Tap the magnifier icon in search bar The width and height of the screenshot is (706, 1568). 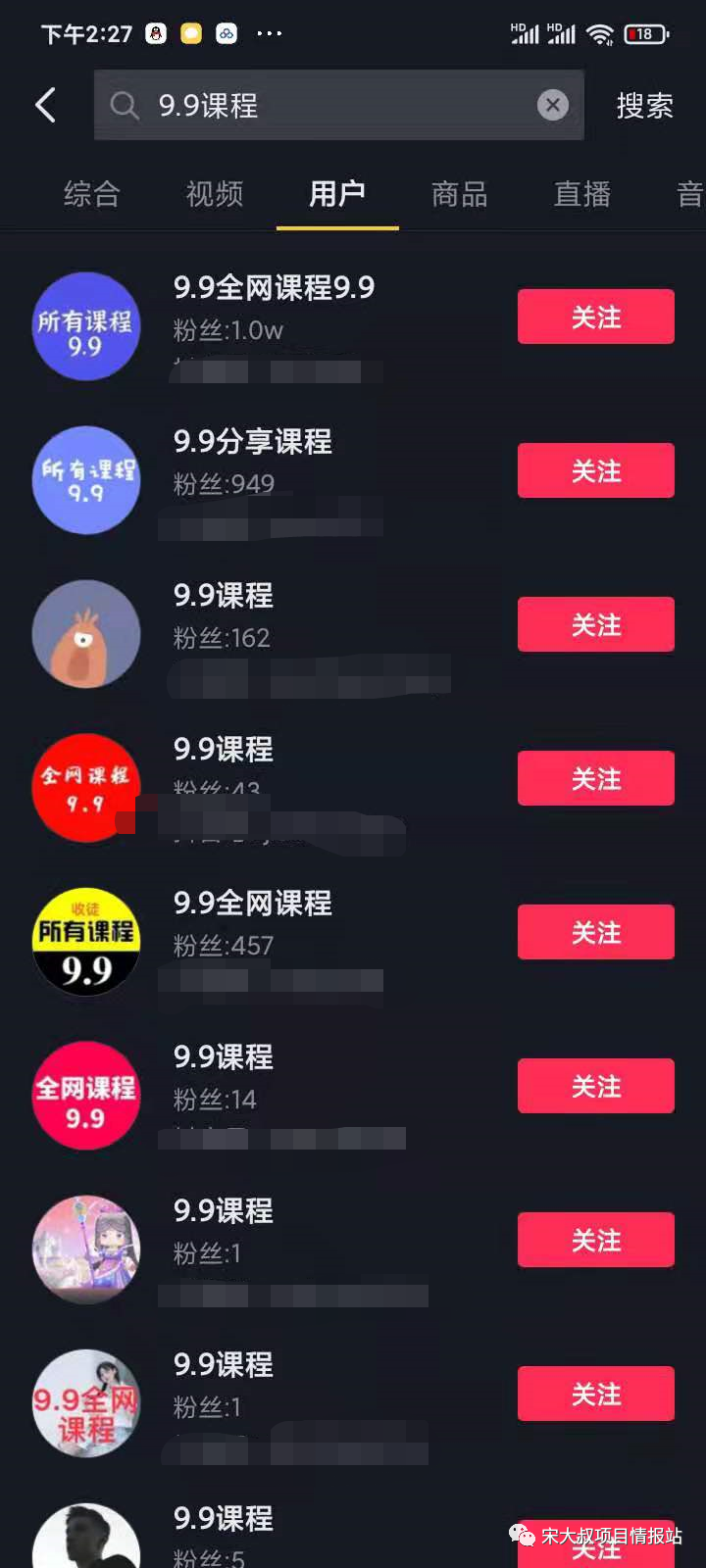(x=124, y=105)
